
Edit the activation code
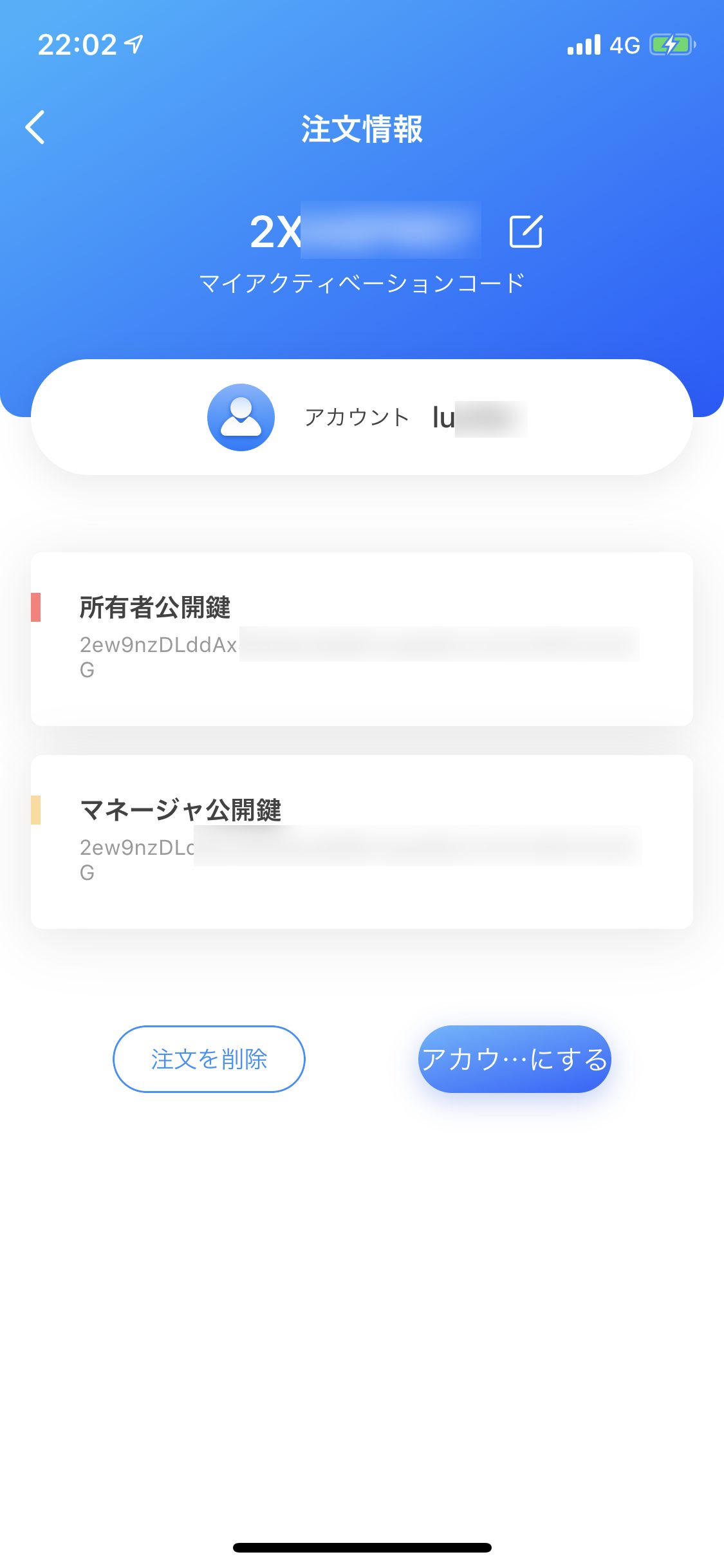pyautogui.click(x=526, y=231)
